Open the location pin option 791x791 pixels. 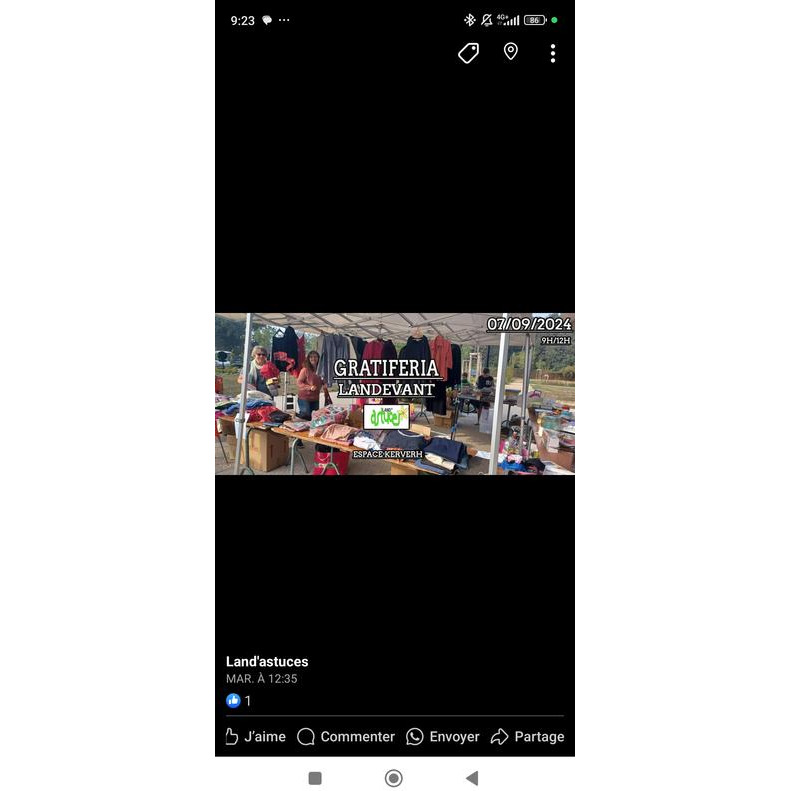point(511,52)
